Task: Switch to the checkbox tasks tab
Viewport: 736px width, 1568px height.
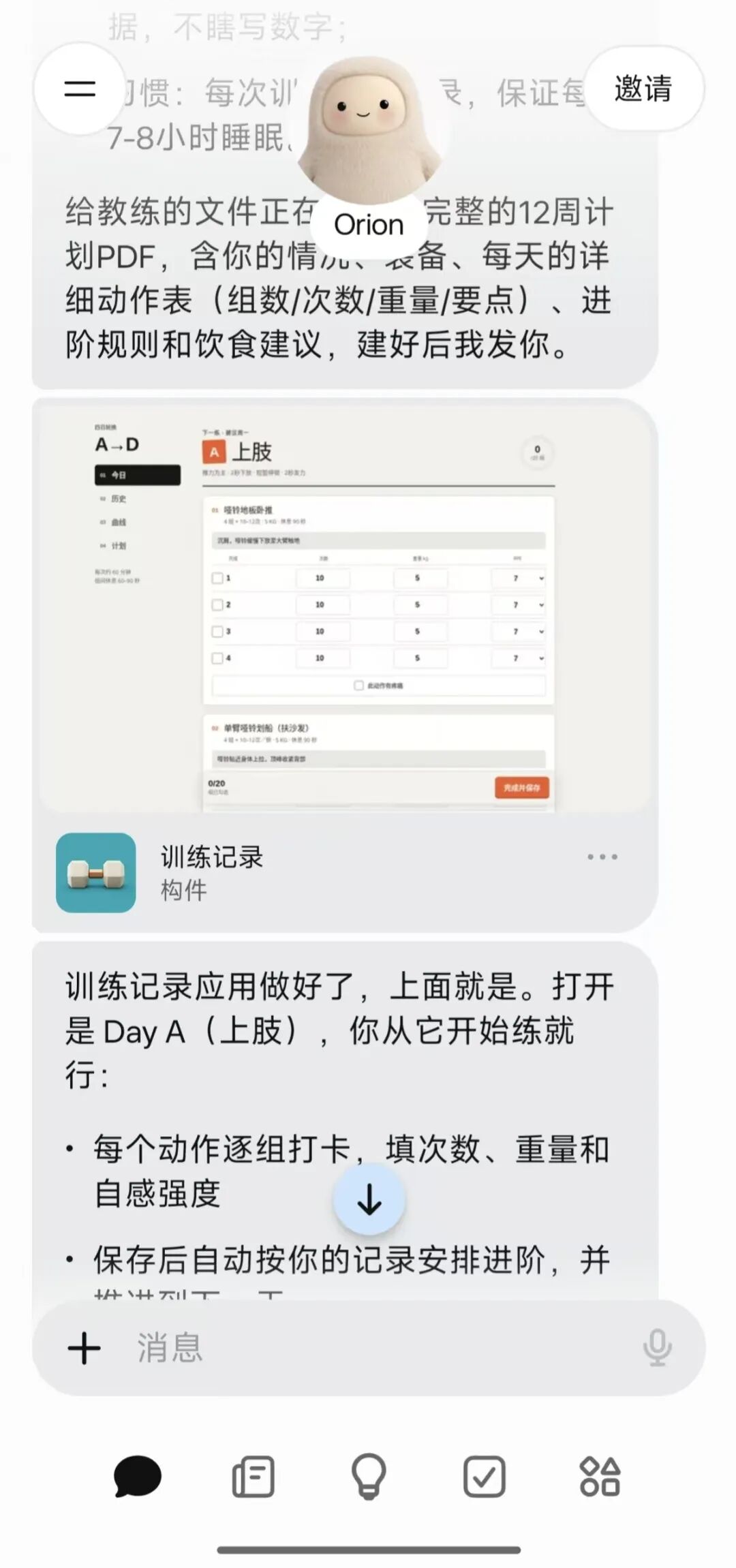Action: pyautogui.click(x=485, y=1476)
